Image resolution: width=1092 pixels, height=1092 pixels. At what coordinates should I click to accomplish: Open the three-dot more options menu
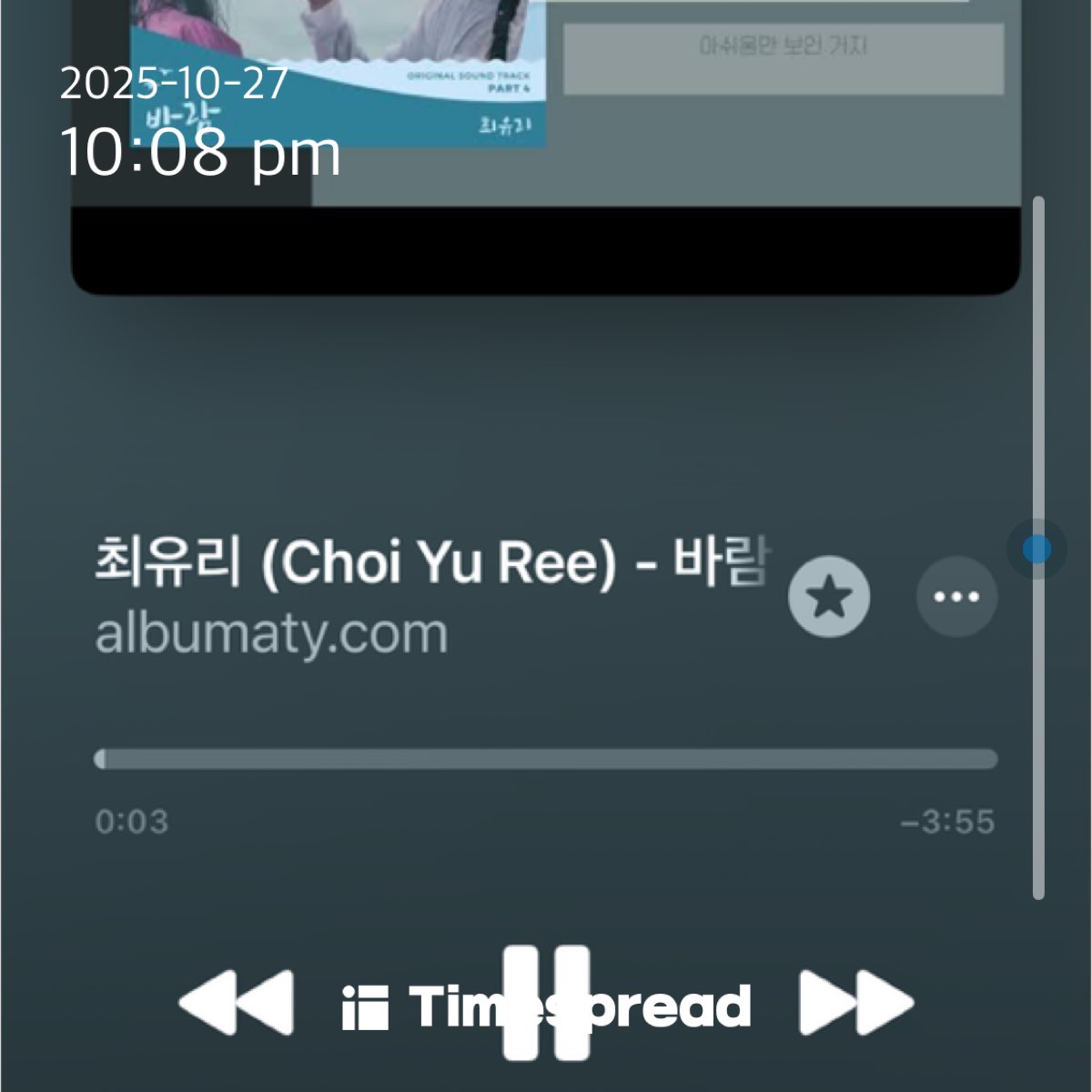click(x=956, y=597)
